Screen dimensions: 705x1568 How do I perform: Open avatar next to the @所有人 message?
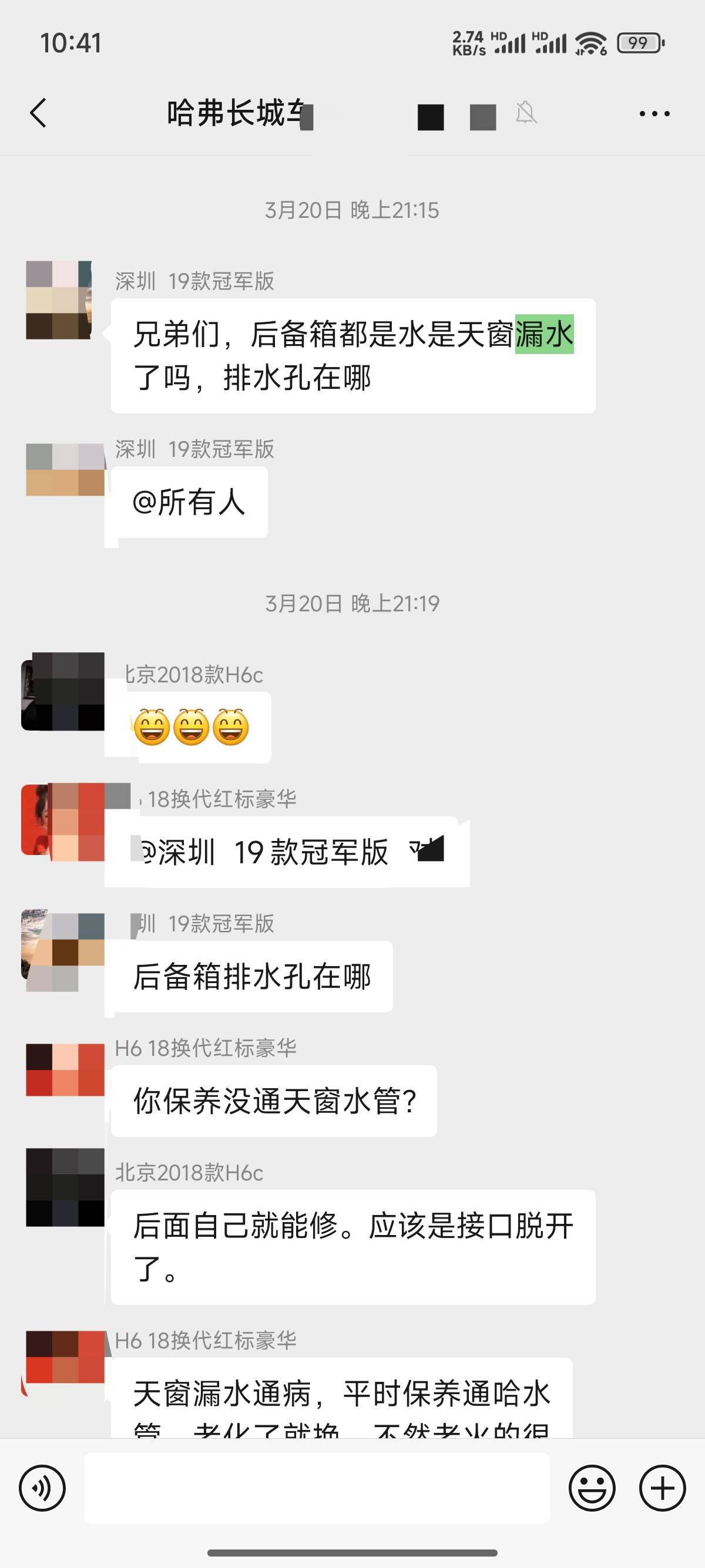(x=64, y=469)
